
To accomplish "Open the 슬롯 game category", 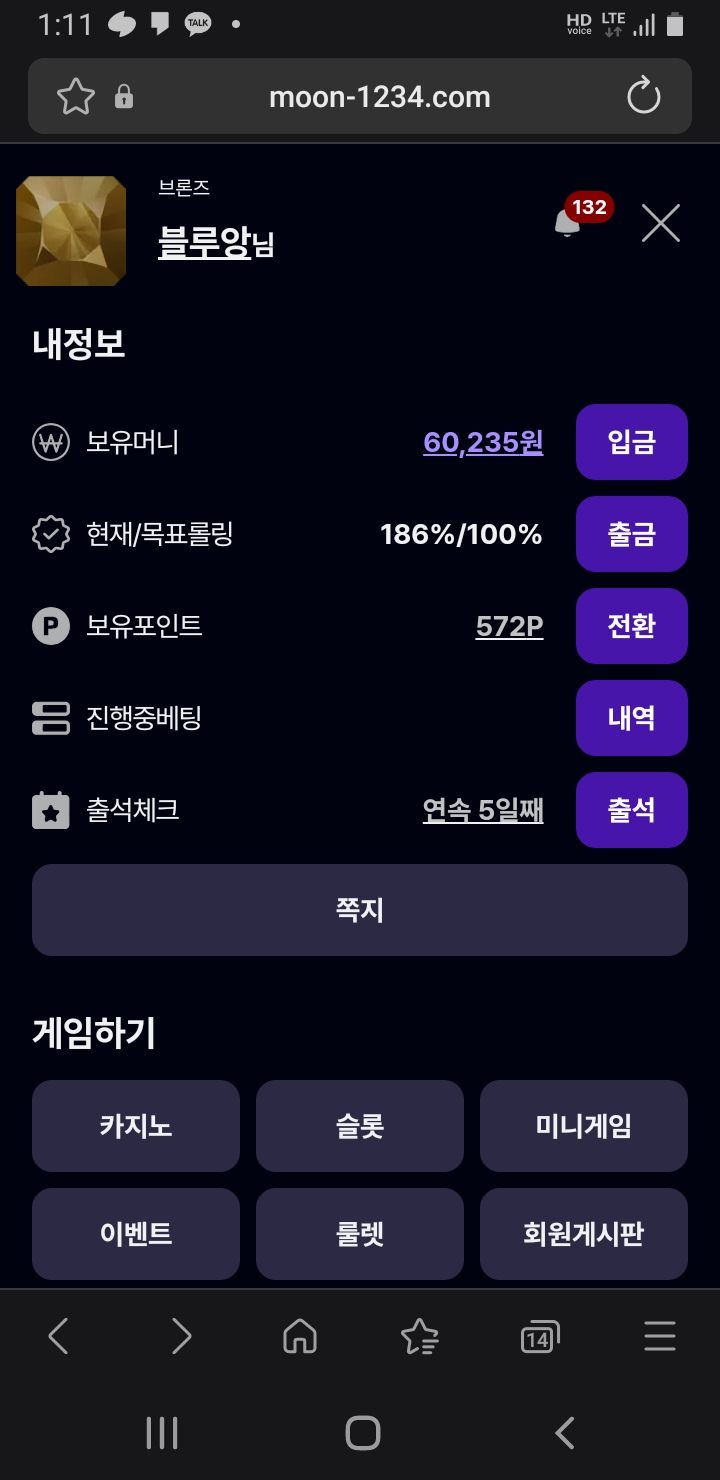I will [x=360, y=1126].
